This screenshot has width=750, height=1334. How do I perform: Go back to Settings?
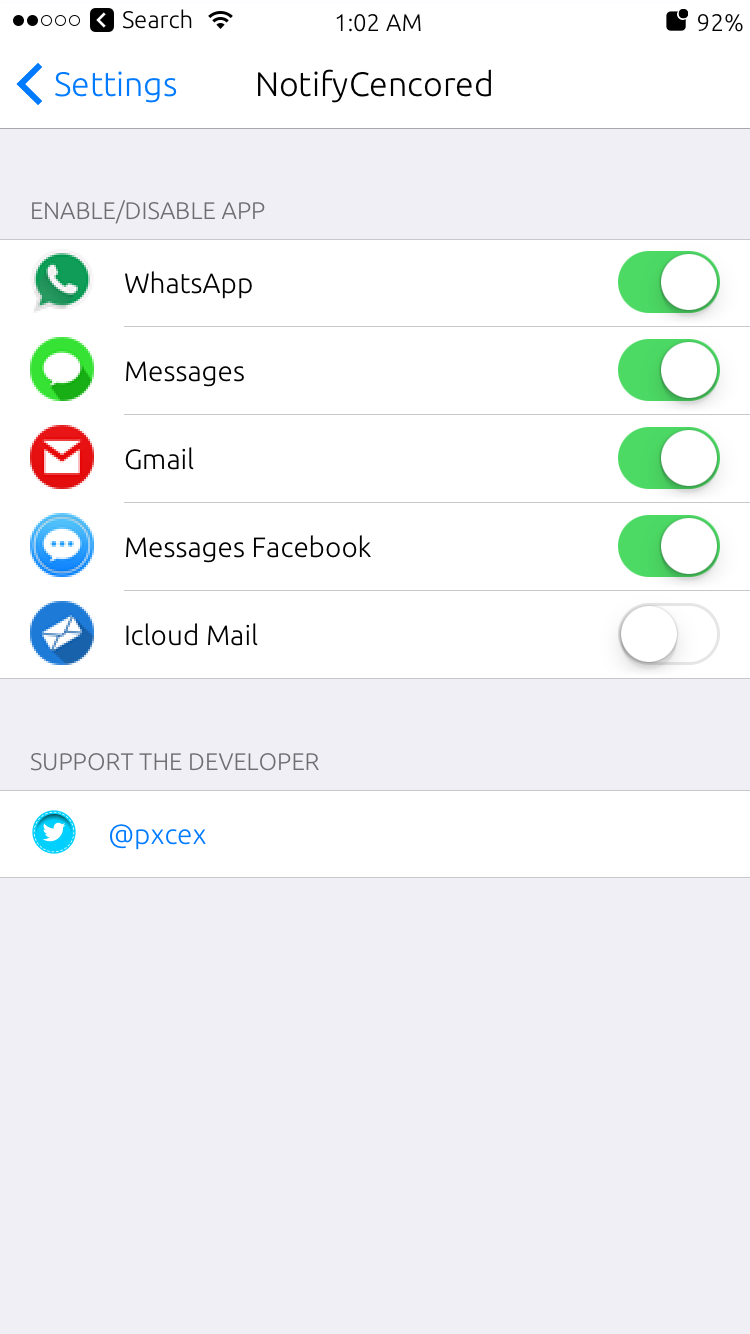click(x=97, y=85)
